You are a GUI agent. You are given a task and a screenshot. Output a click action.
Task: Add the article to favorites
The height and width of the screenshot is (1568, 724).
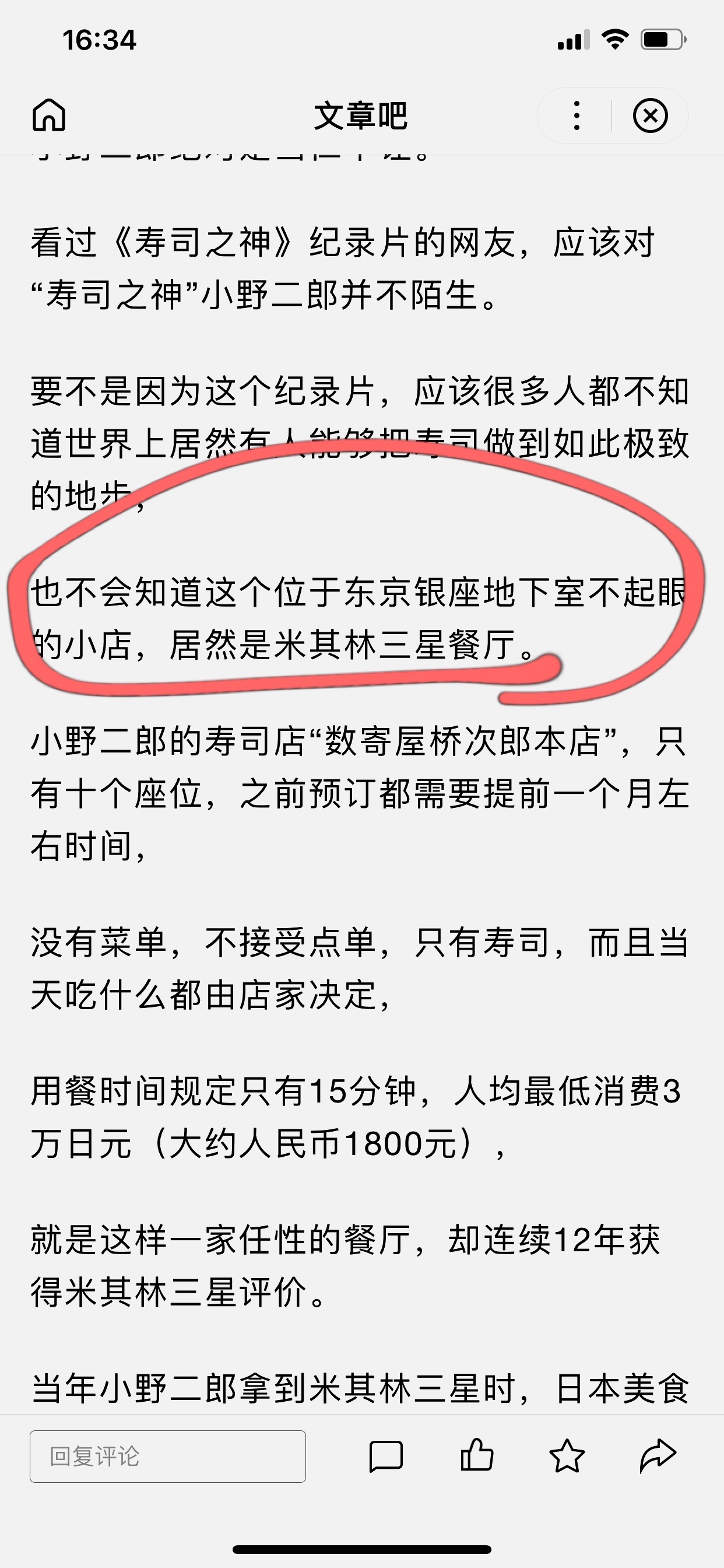pyautogui.click(x=567, y=1456)
